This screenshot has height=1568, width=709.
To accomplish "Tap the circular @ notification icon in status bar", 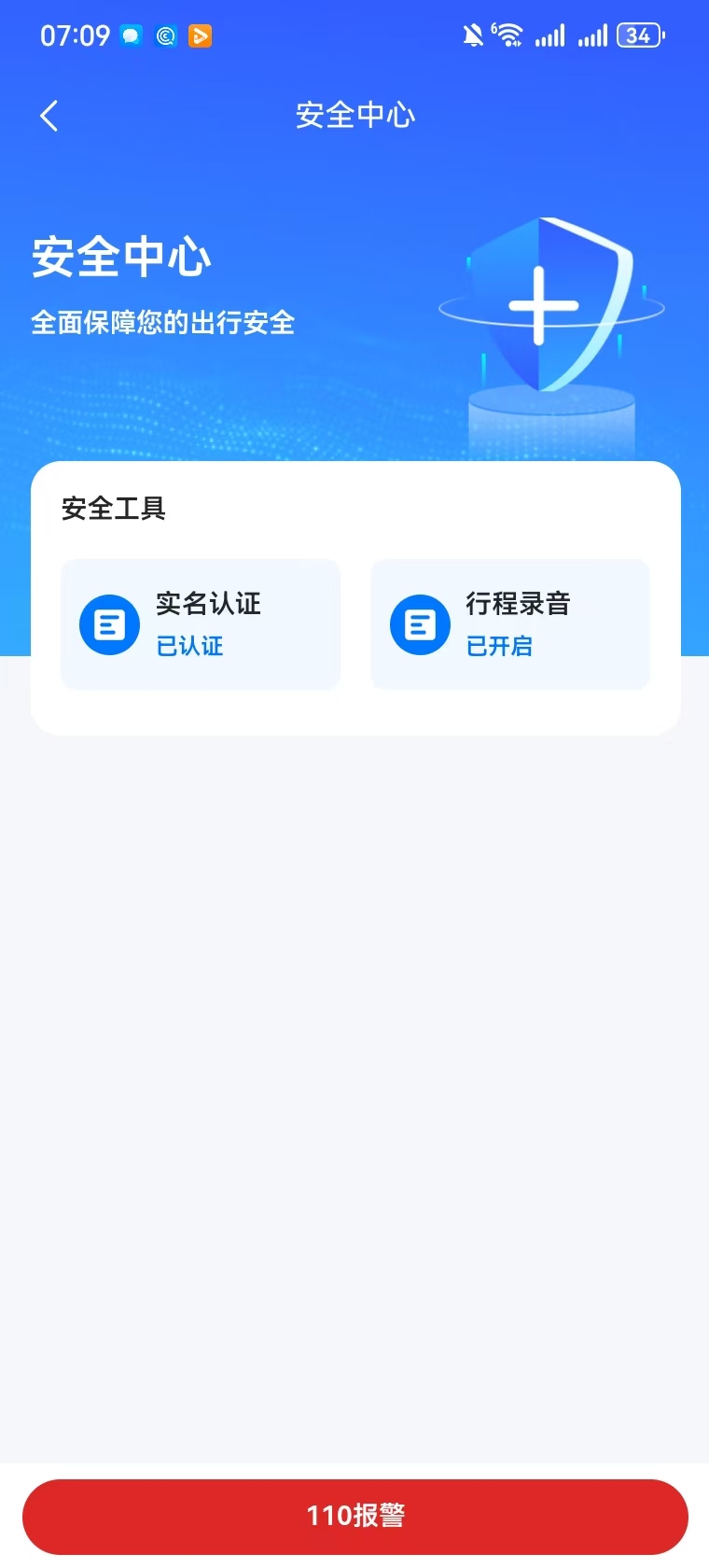I will (x=165, y=35).
